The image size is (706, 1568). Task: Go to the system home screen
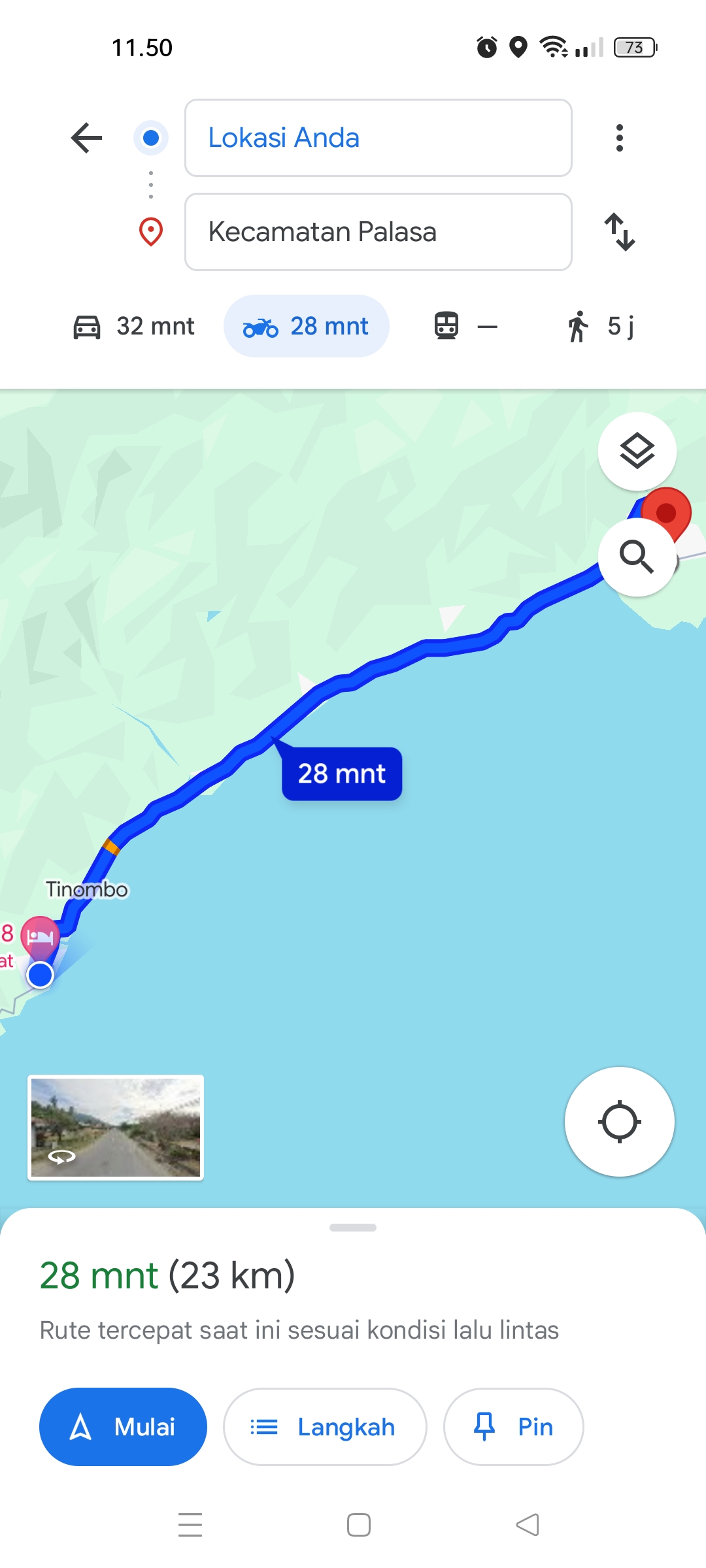click(359, 1525)
